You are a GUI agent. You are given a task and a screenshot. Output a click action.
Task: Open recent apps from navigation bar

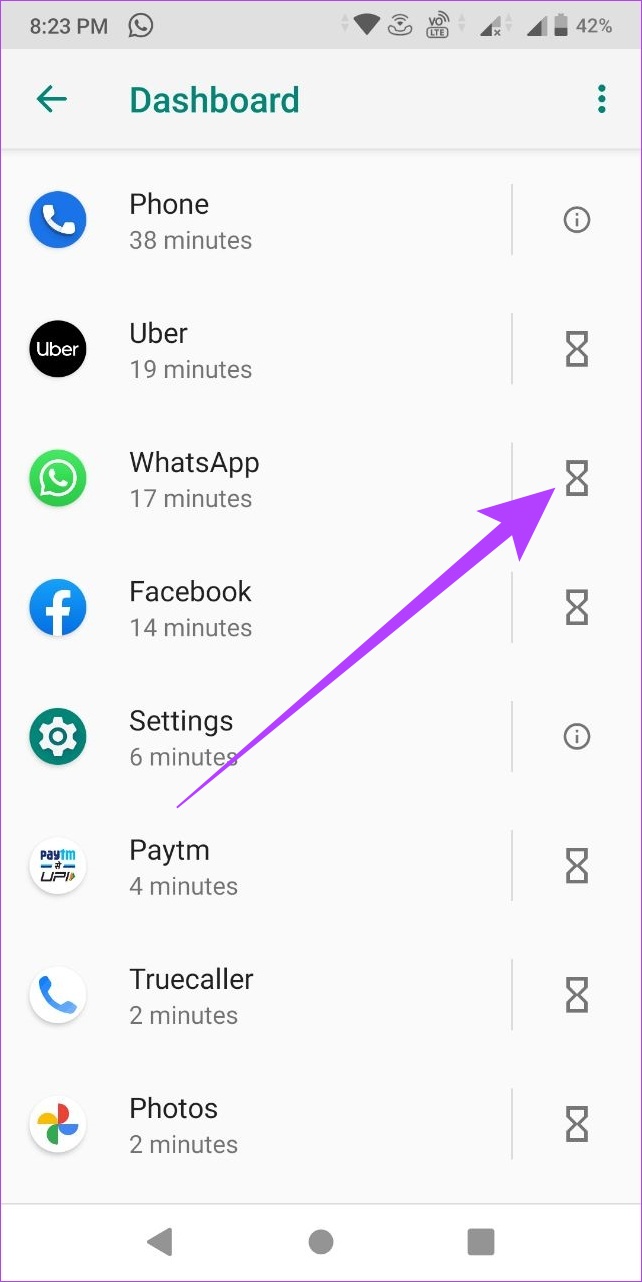coord(481,1241)
